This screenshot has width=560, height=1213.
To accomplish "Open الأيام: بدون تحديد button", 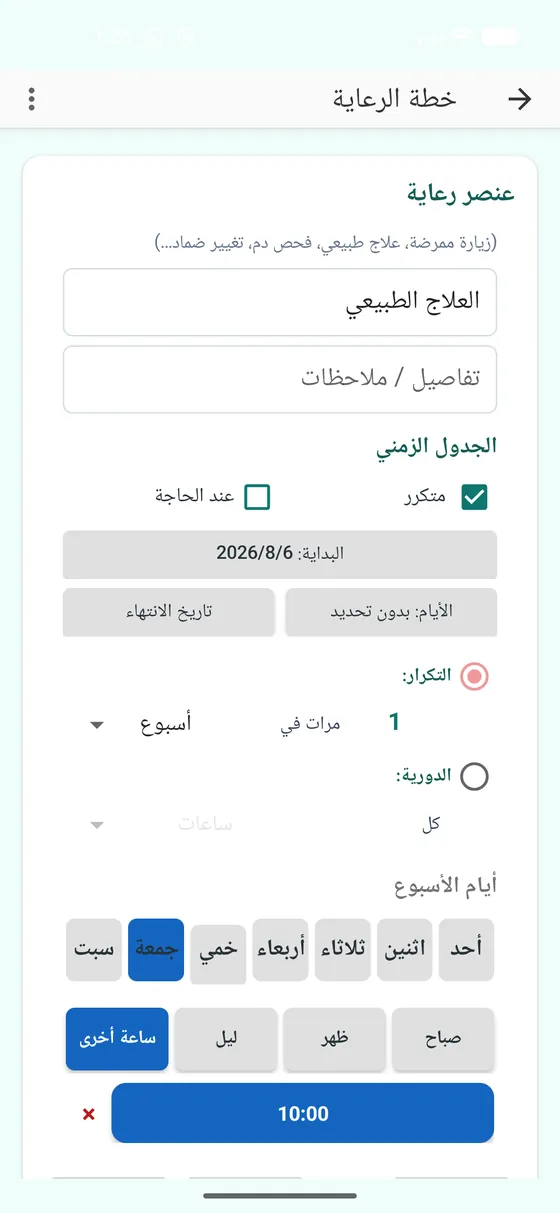I will click(391, 612).
